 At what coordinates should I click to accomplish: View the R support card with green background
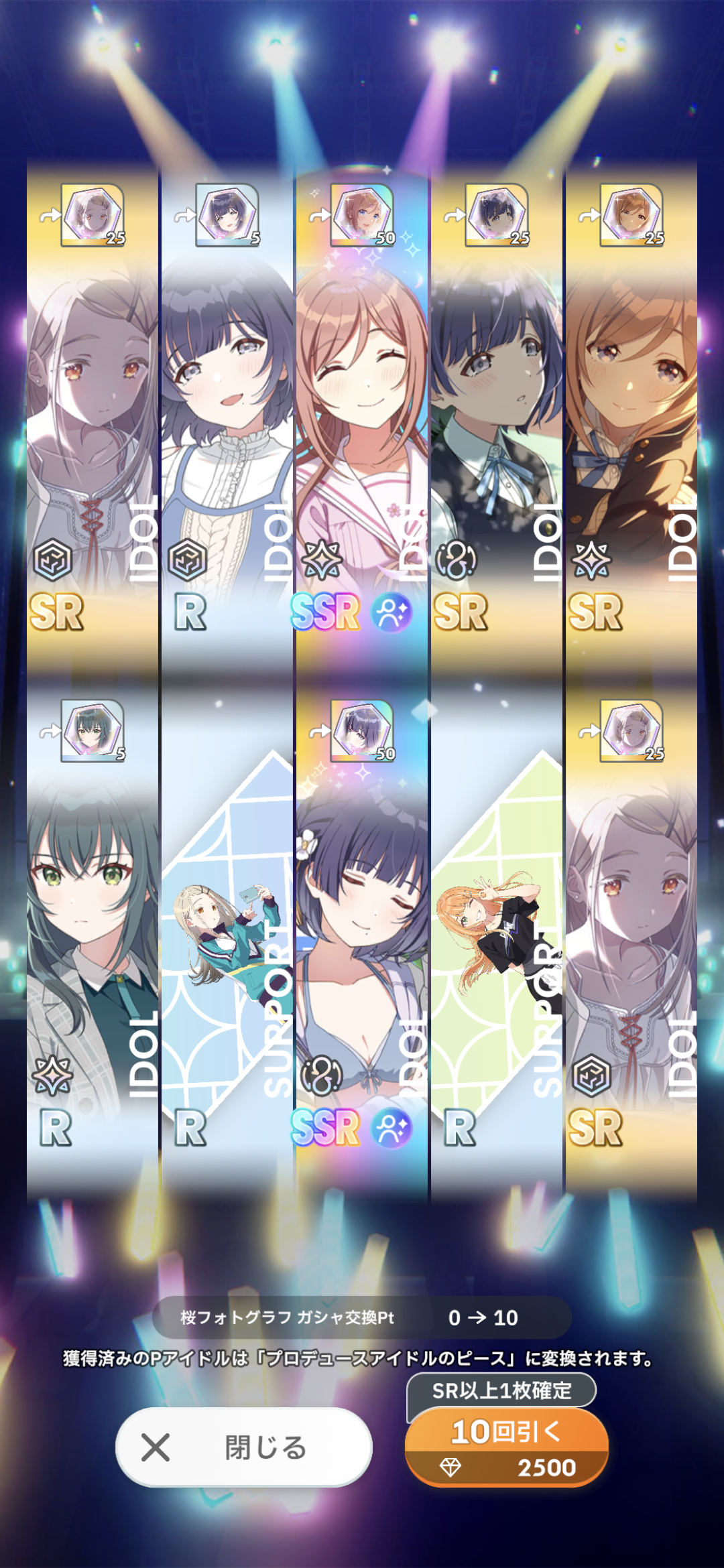coord(496,938)
